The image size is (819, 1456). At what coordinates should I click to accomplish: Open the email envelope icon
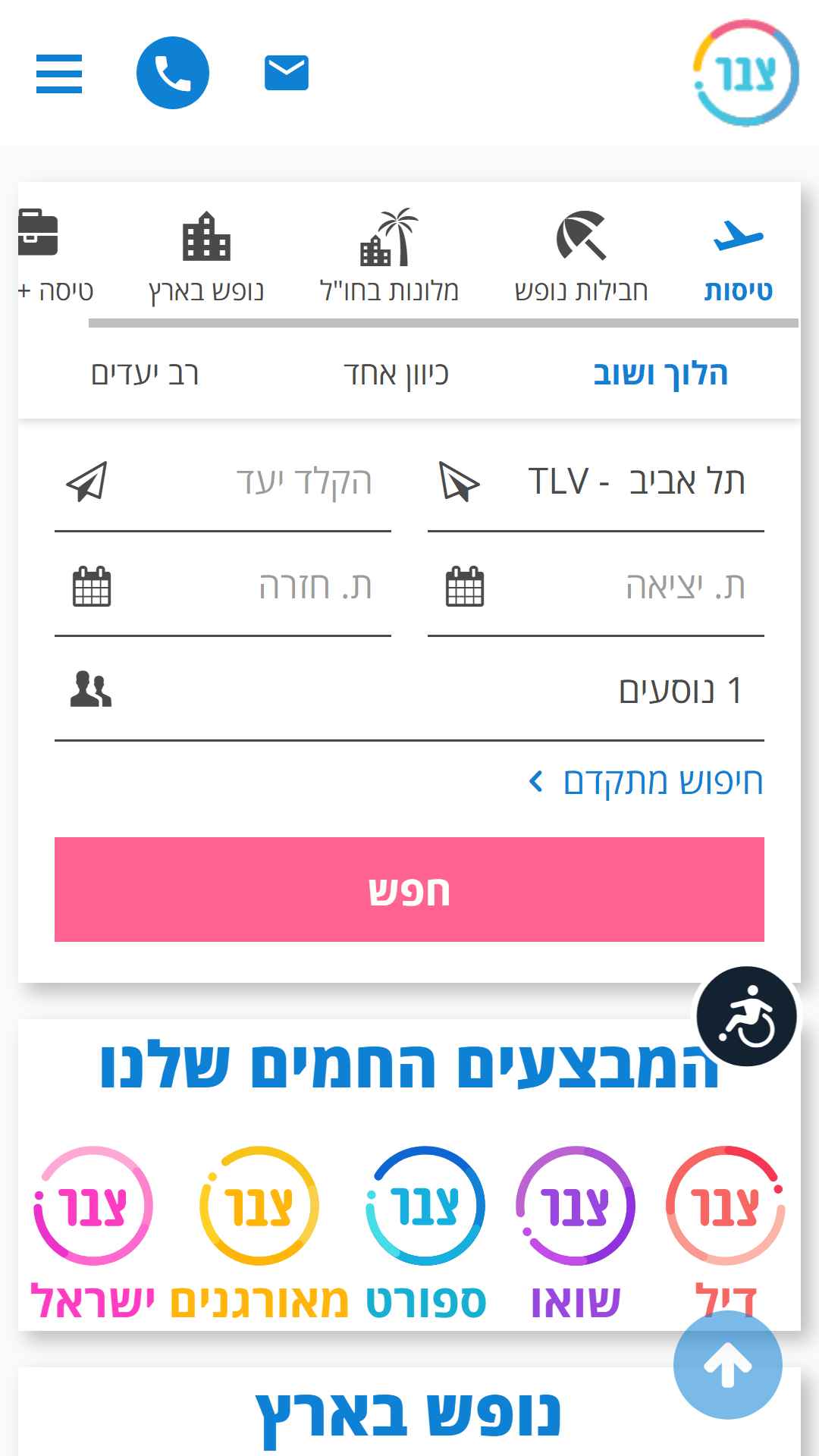point(287,73)
